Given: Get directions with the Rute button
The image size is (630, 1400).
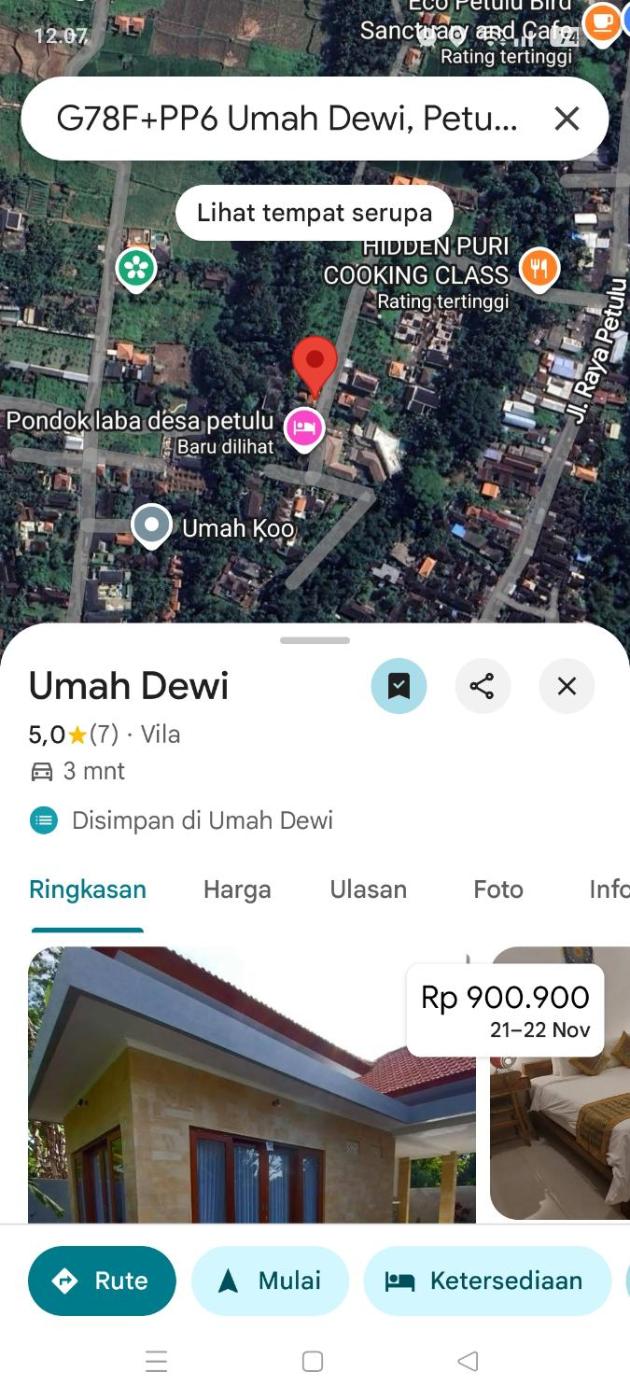Looking at the screenshot, I should coord(102,1280).
